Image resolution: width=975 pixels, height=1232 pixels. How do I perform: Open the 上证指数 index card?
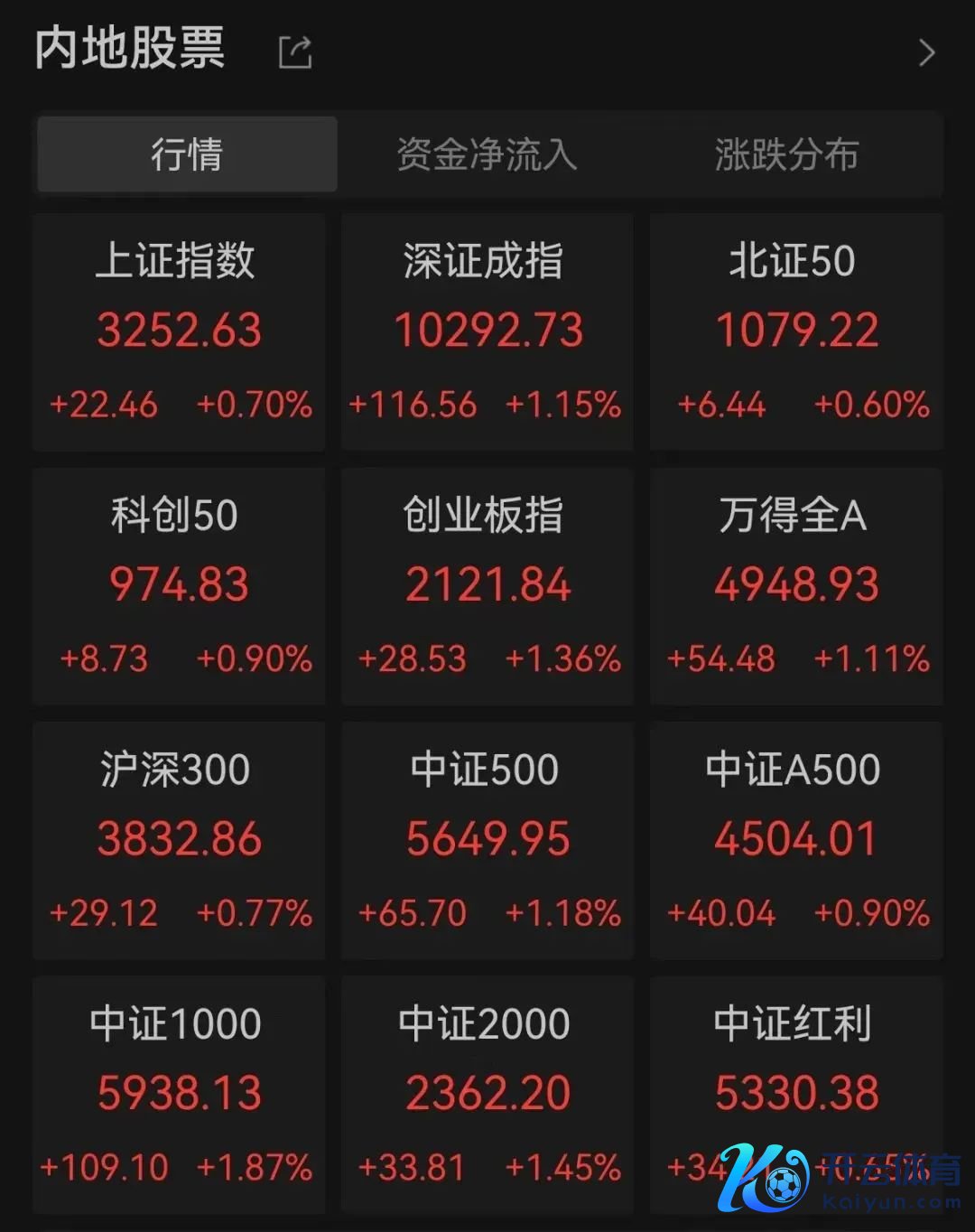click(x=179, y=332)
